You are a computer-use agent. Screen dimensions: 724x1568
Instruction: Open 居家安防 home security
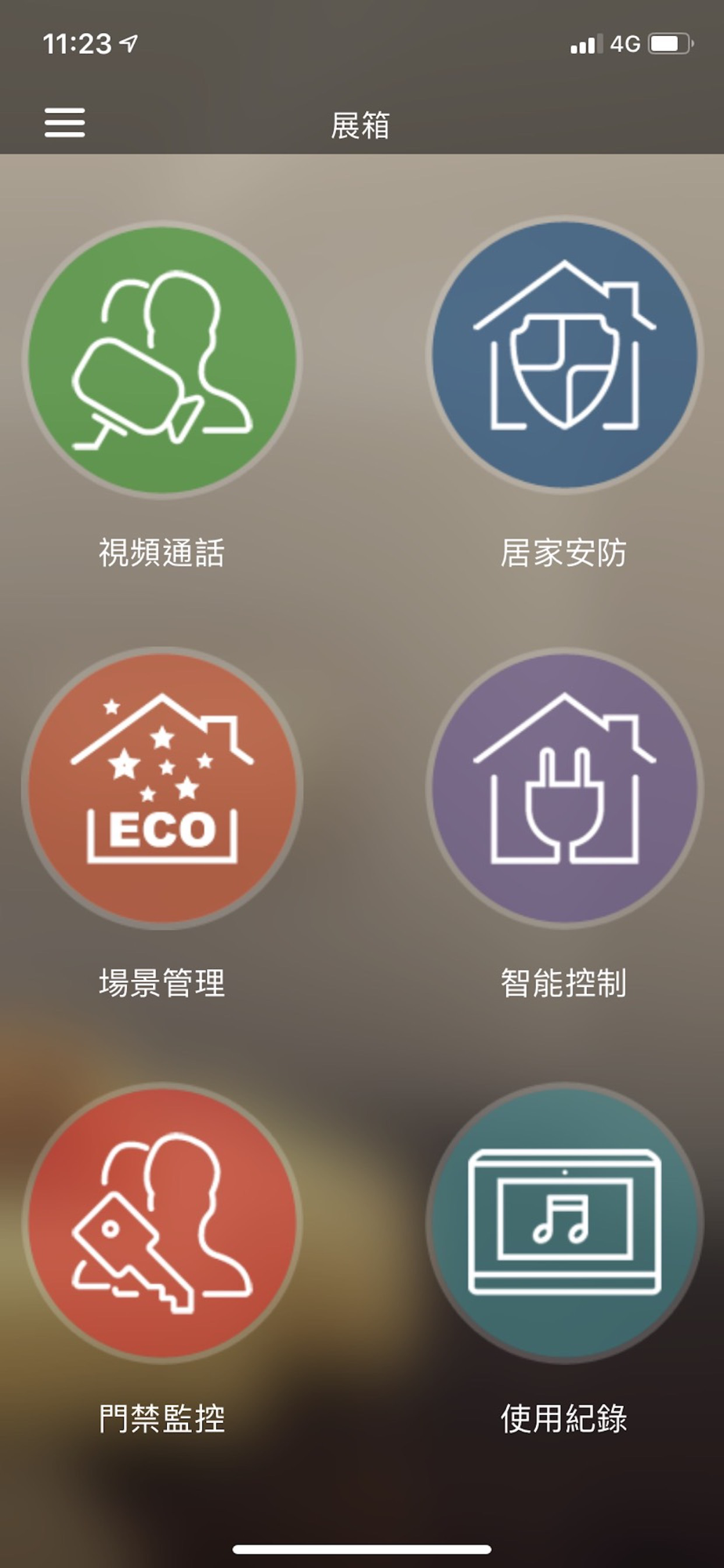coord(564,355)
